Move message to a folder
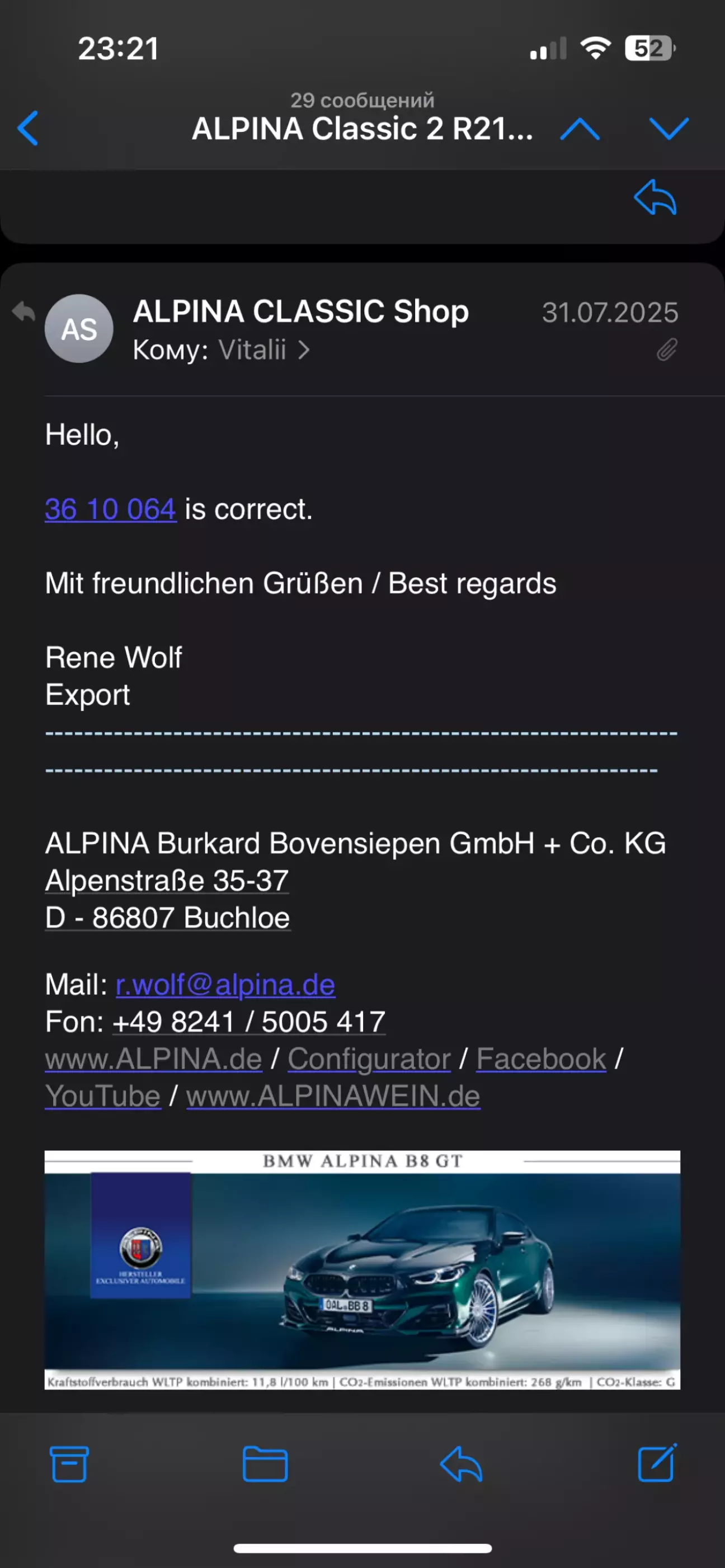This screenshot has width=725, height=1568. [x=265, y=1464]
